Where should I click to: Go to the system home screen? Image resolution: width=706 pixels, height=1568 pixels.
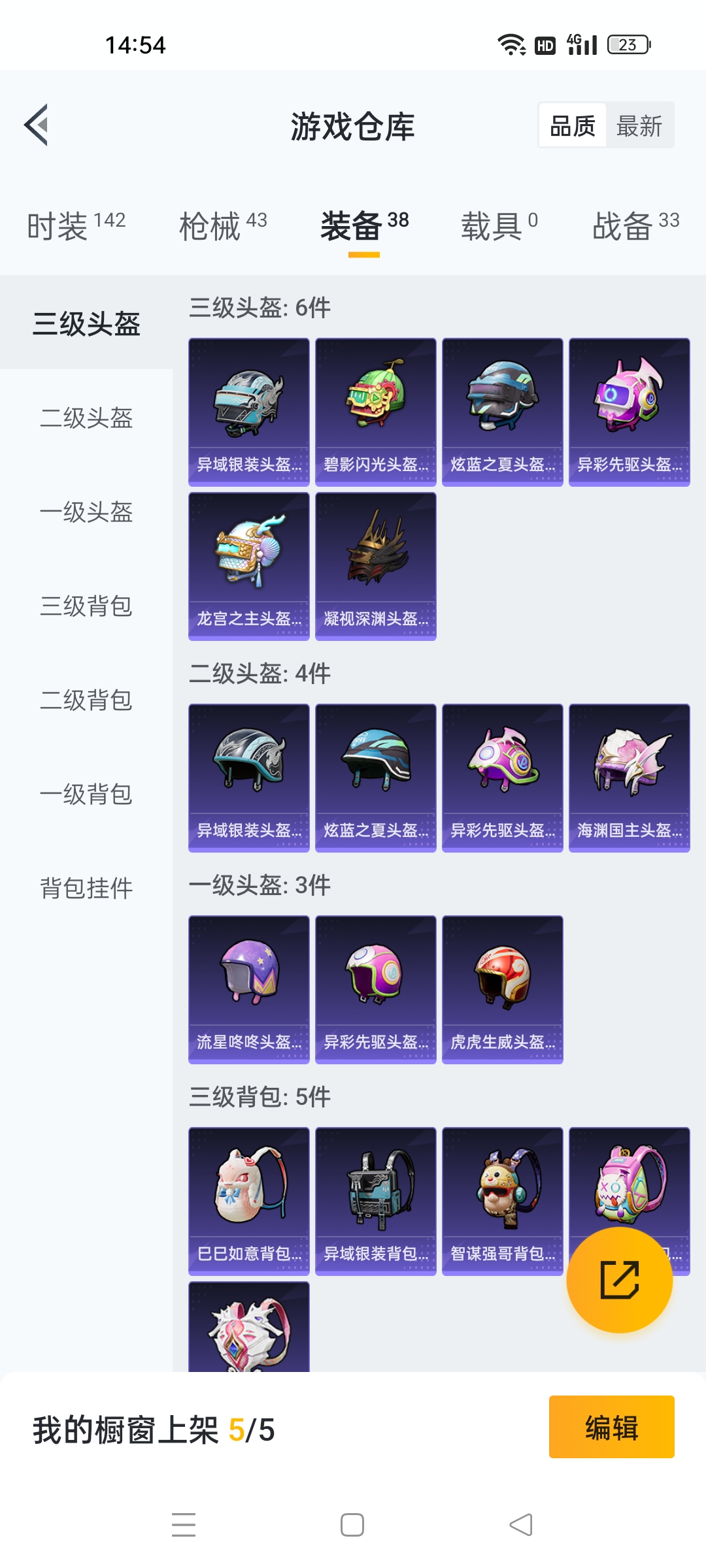click(x=352, y=1525)
